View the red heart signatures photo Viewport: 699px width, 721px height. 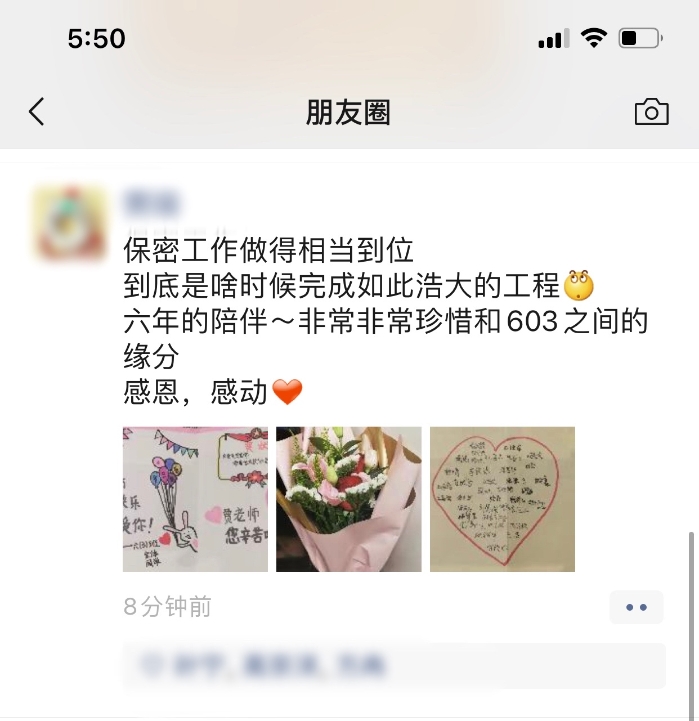(502, 499)
